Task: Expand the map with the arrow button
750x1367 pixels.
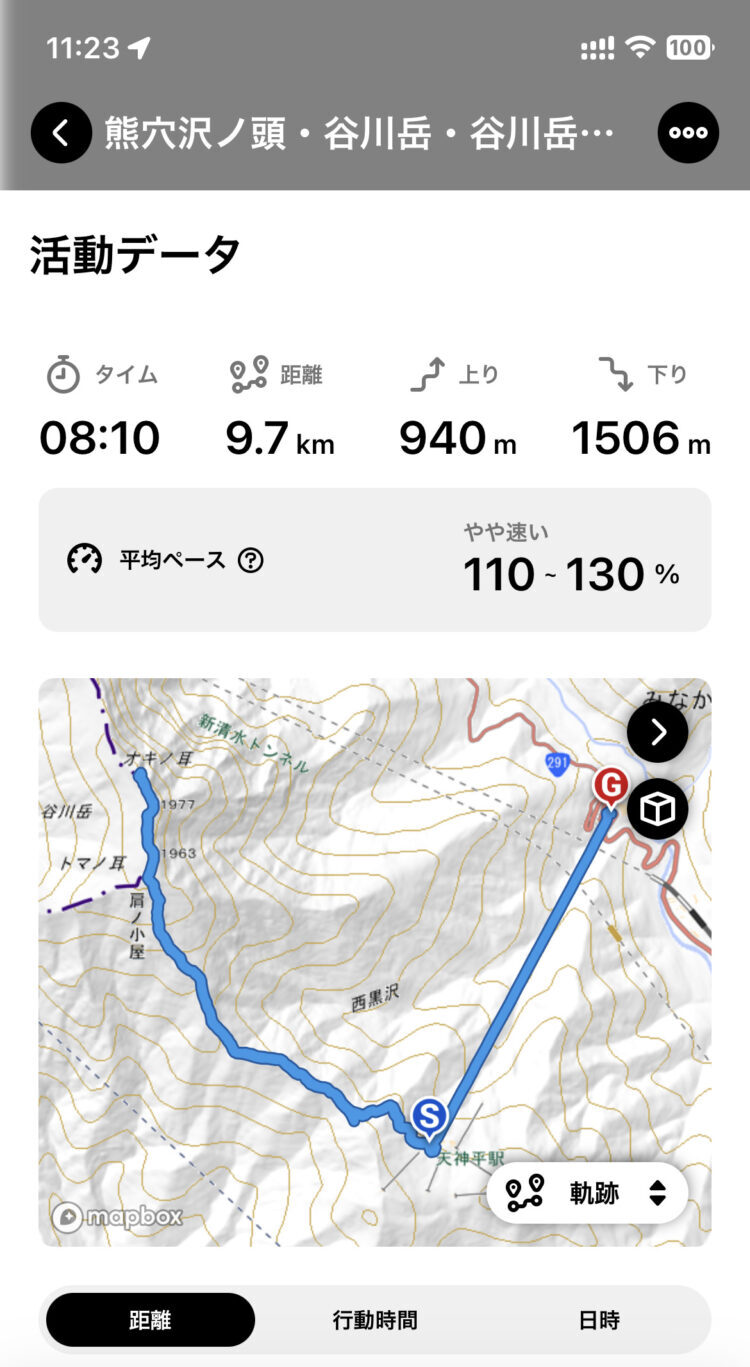Action: [657, 733]
